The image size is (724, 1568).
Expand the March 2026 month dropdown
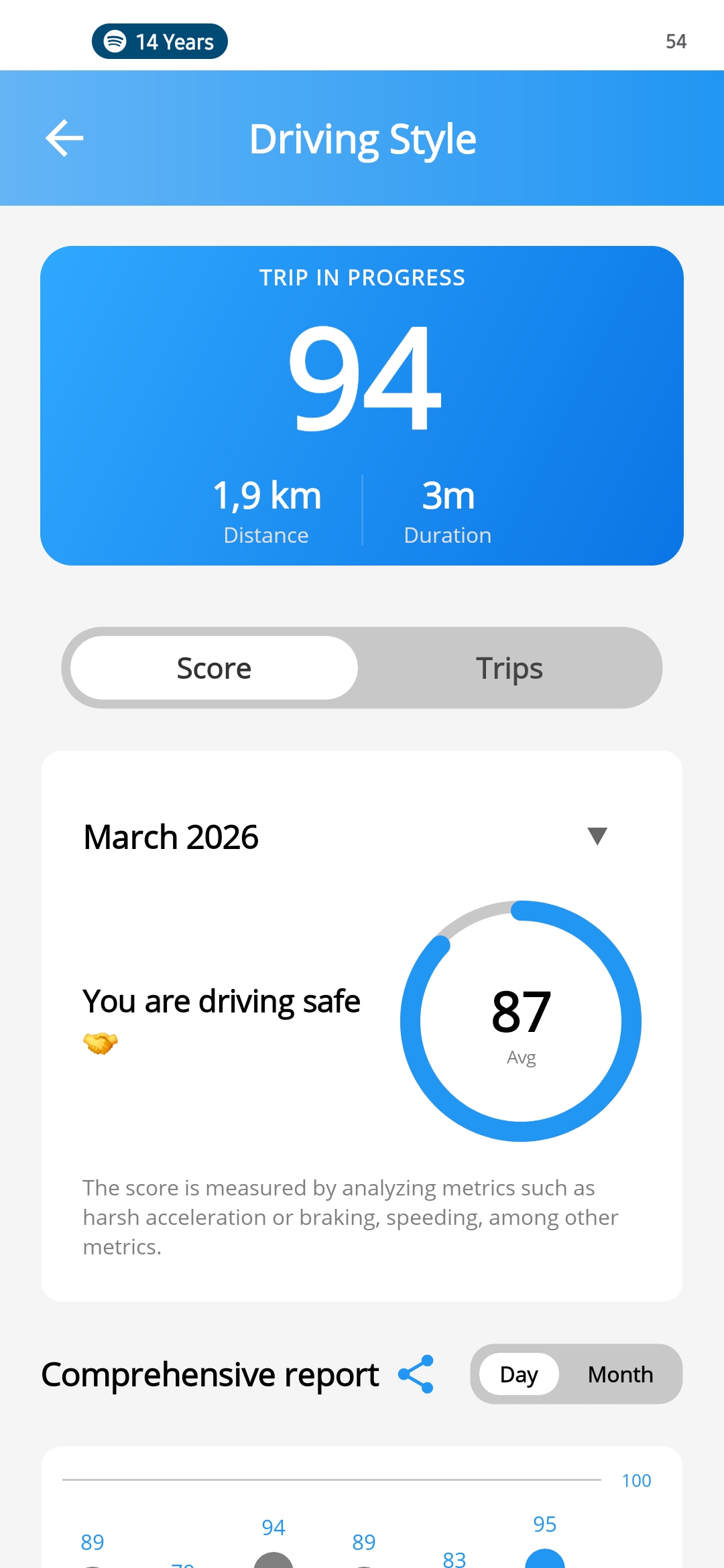597,836
